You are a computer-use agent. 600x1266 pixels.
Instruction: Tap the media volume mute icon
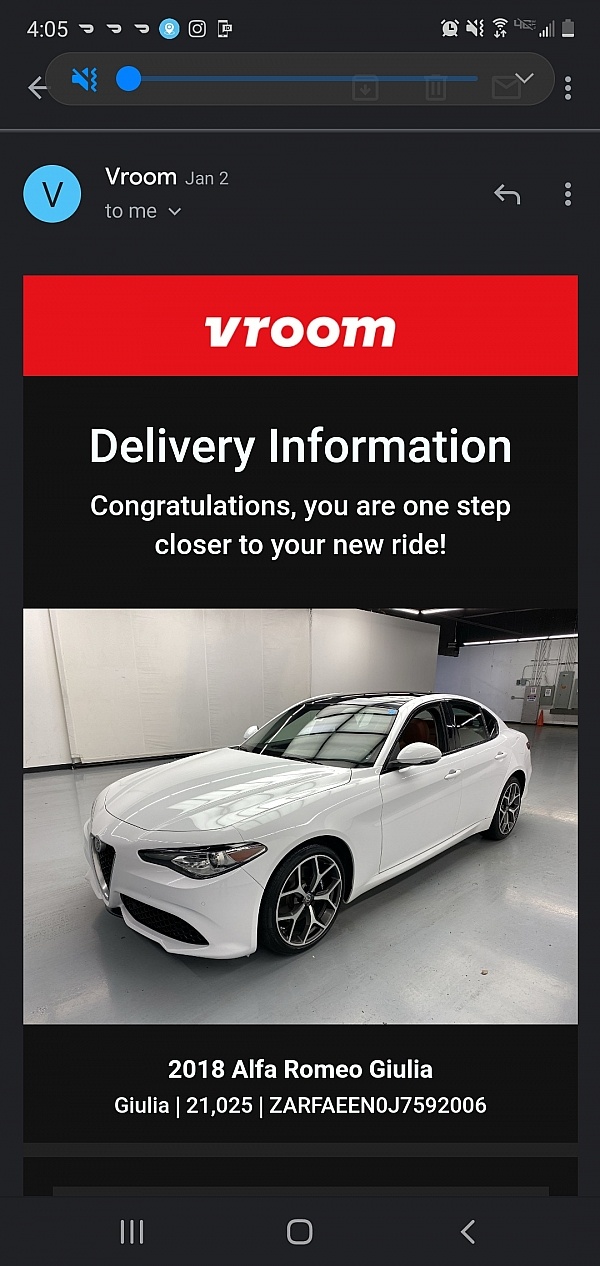(85, 79)
